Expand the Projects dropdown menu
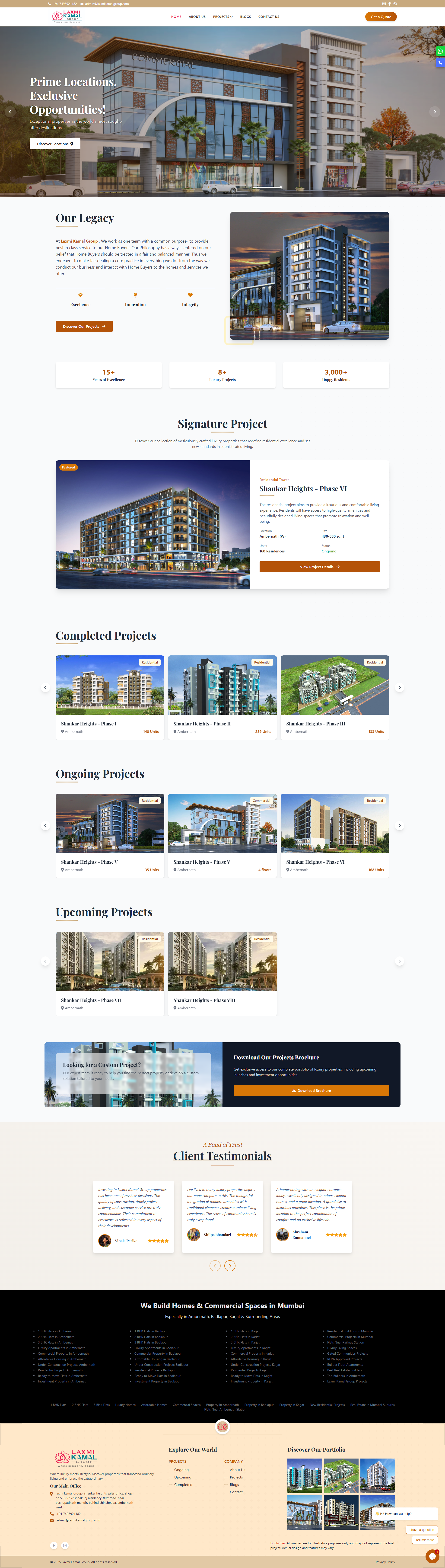This screenshot has width=445, height=1568. 222,16
